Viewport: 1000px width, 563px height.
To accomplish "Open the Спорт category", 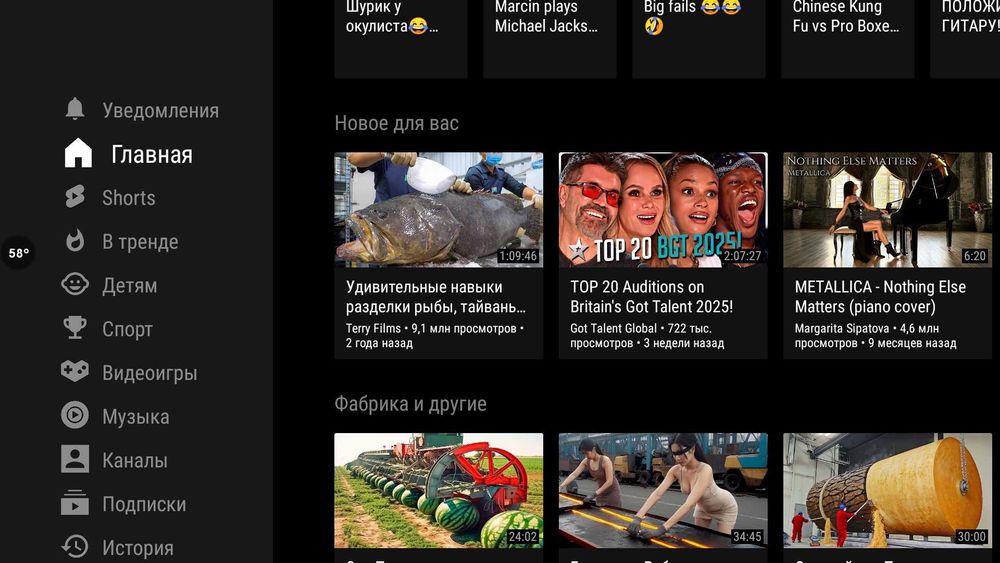I will (127, 329).
